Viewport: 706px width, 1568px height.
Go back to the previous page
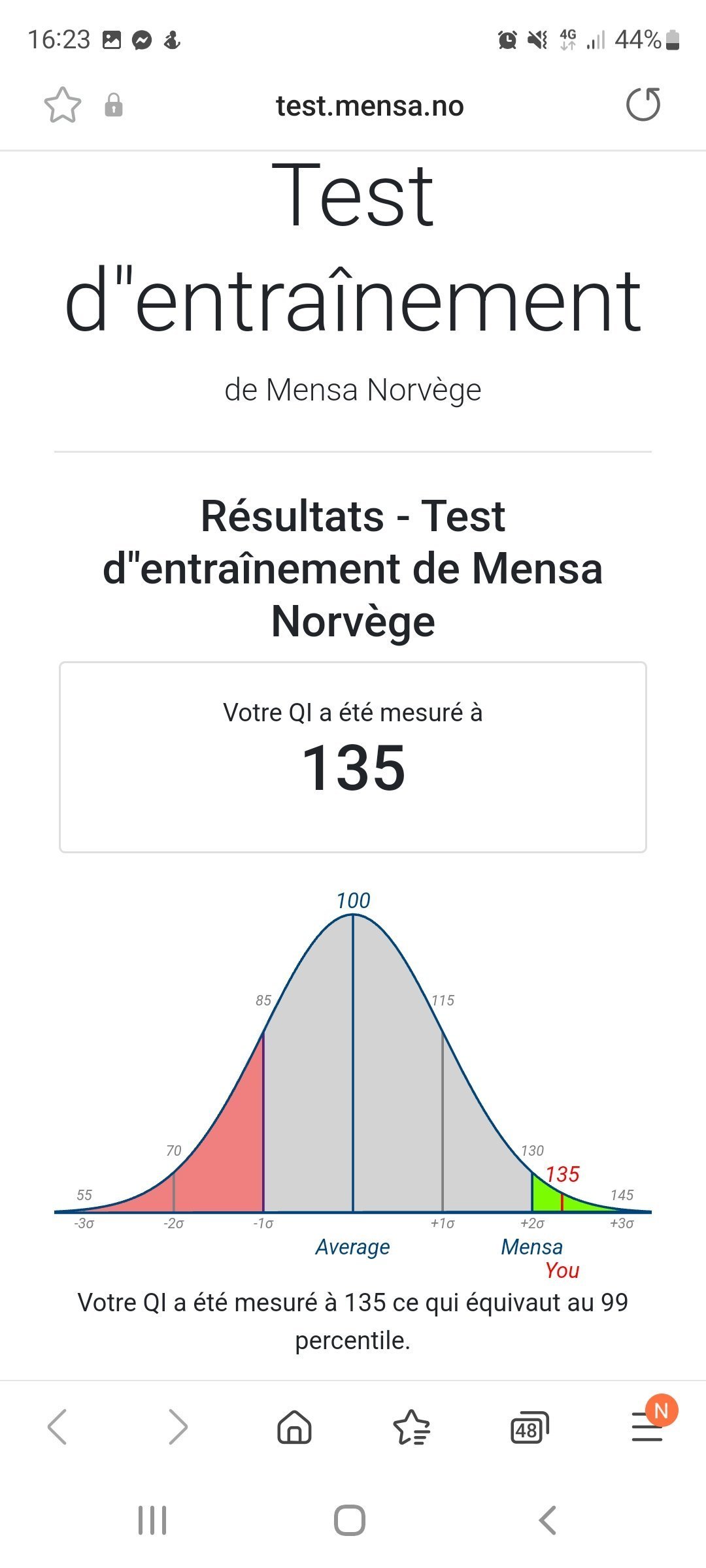pos(58,1427)
